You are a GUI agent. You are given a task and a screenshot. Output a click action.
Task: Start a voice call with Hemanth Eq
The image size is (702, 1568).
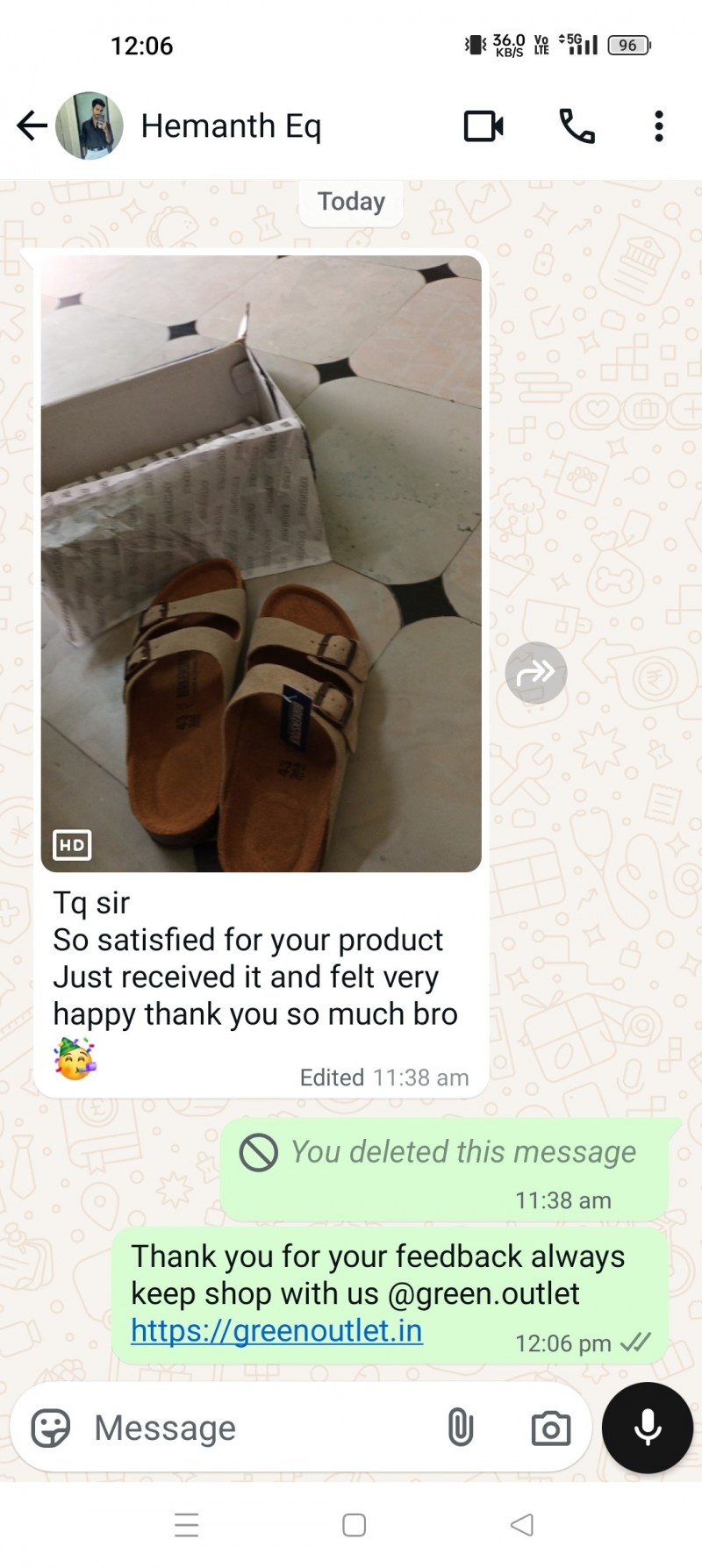click(x=577, y=126)
